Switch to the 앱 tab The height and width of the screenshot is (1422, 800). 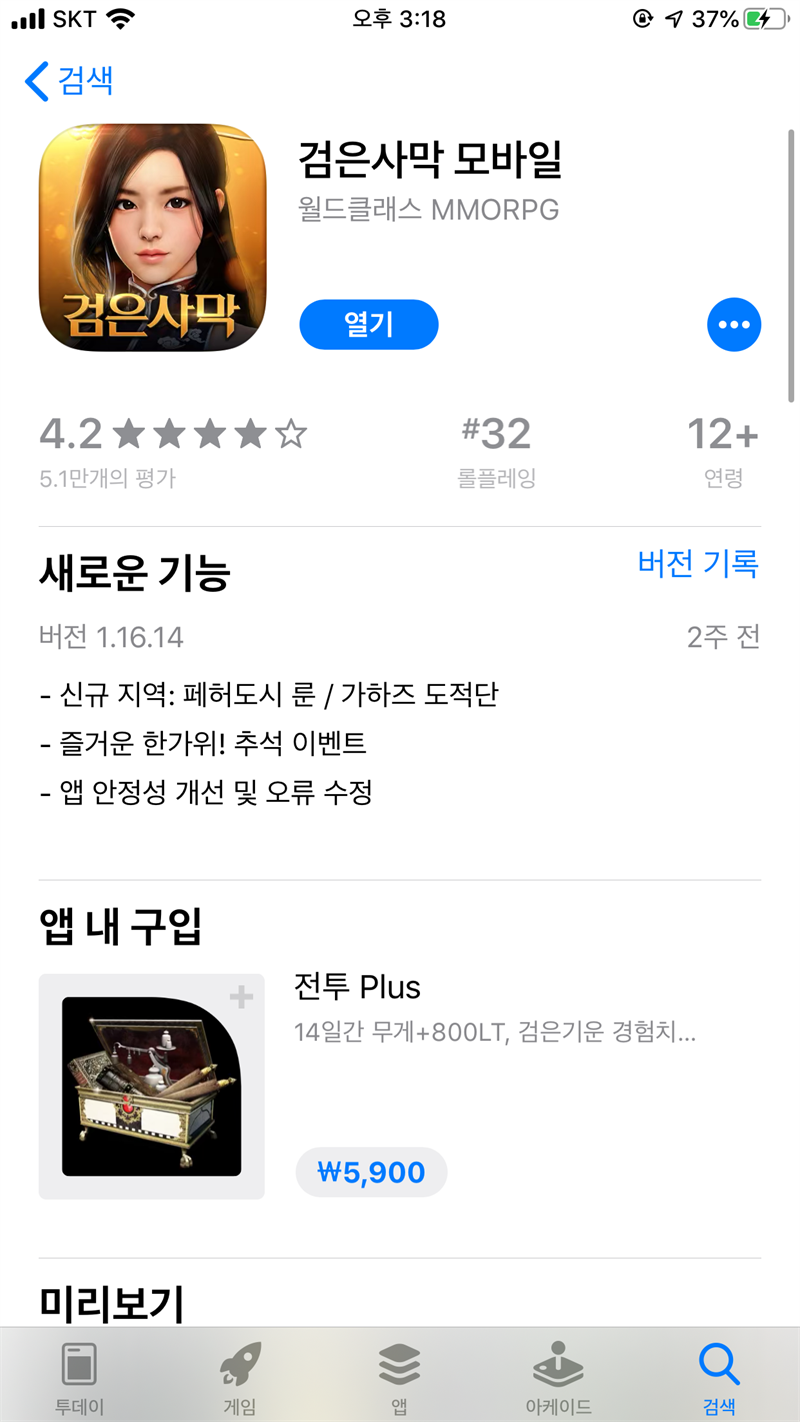pyautogui.click(x=399, y=1379)
